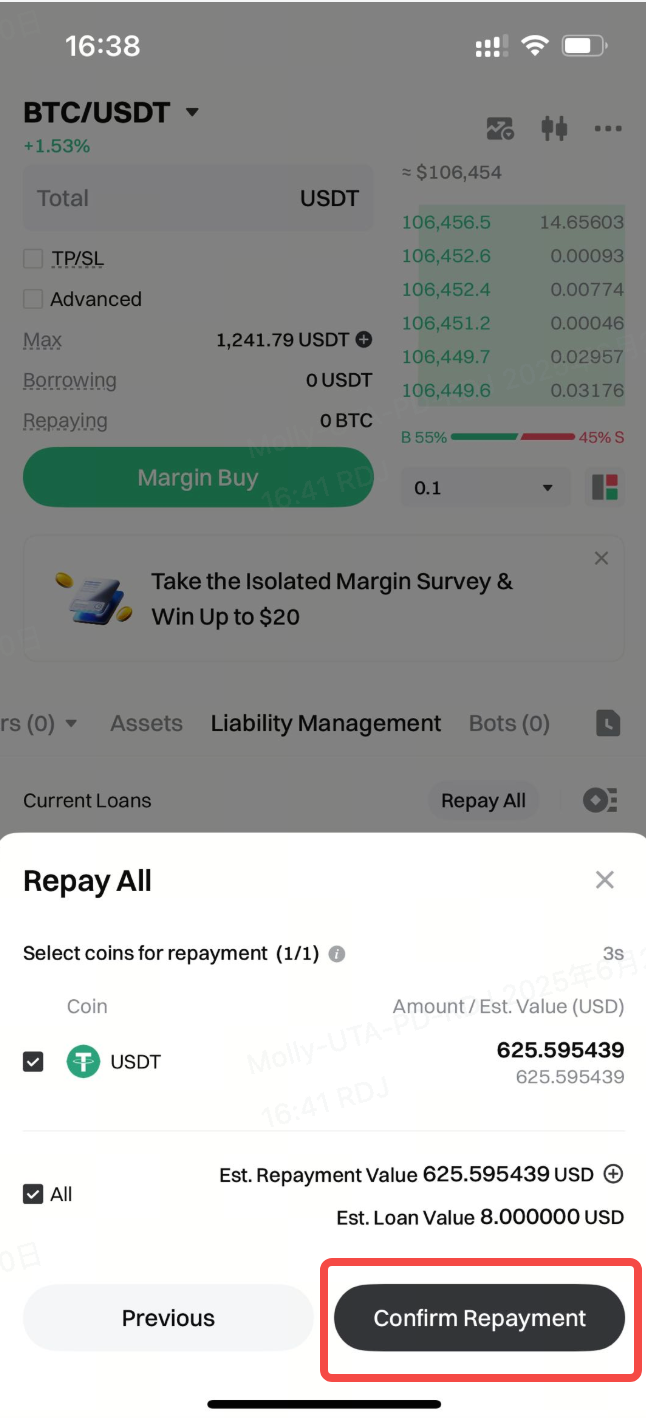The height and width of the screenshot is (1418, 646).
Task: Toggle the All coins checkbox
Action: (x=33, y=1194)
